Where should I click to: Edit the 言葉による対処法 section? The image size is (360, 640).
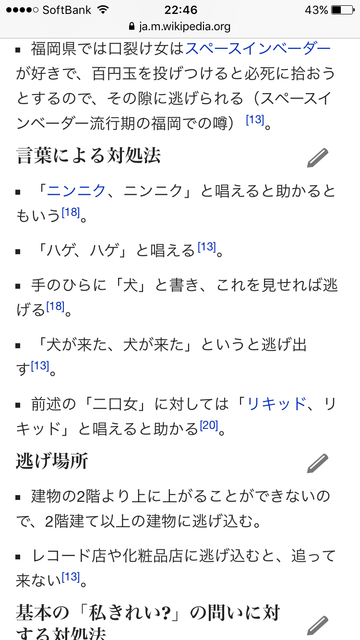[x=318, y=158]
